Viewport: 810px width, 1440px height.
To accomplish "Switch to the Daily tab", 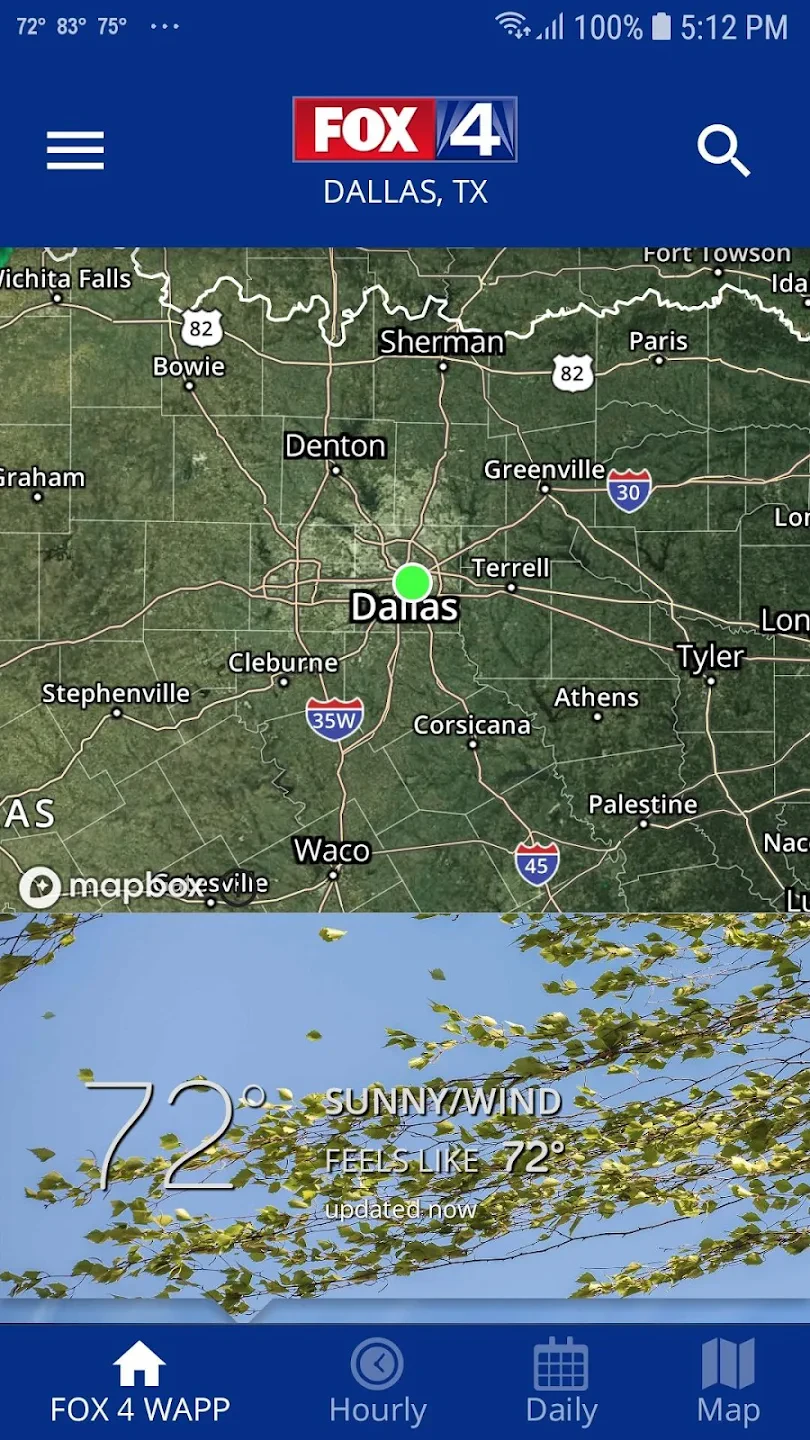I will tap(561, 1383).
